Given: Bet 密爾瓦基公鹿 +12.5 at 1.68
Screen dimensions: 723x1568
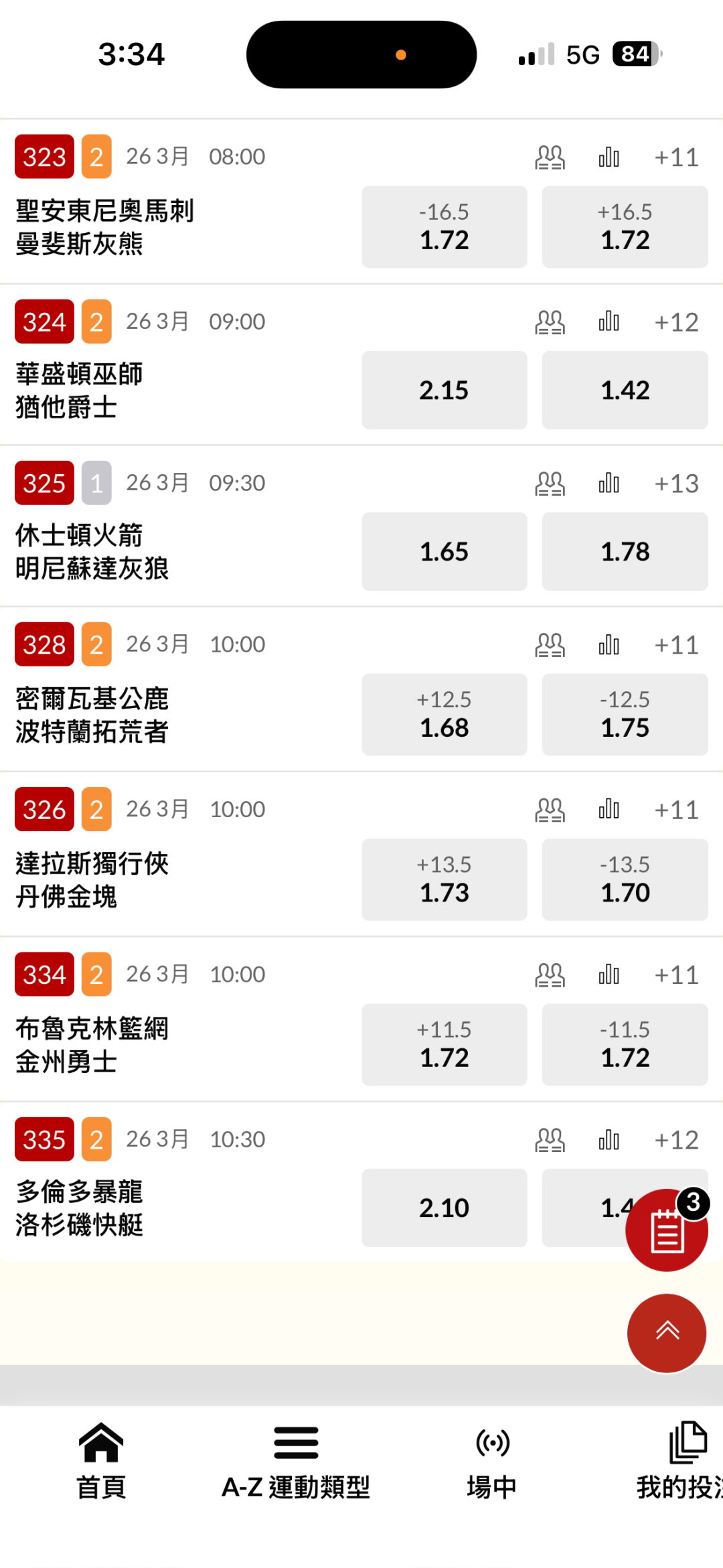Looking at the screenshot, I should tap(444, 715).
